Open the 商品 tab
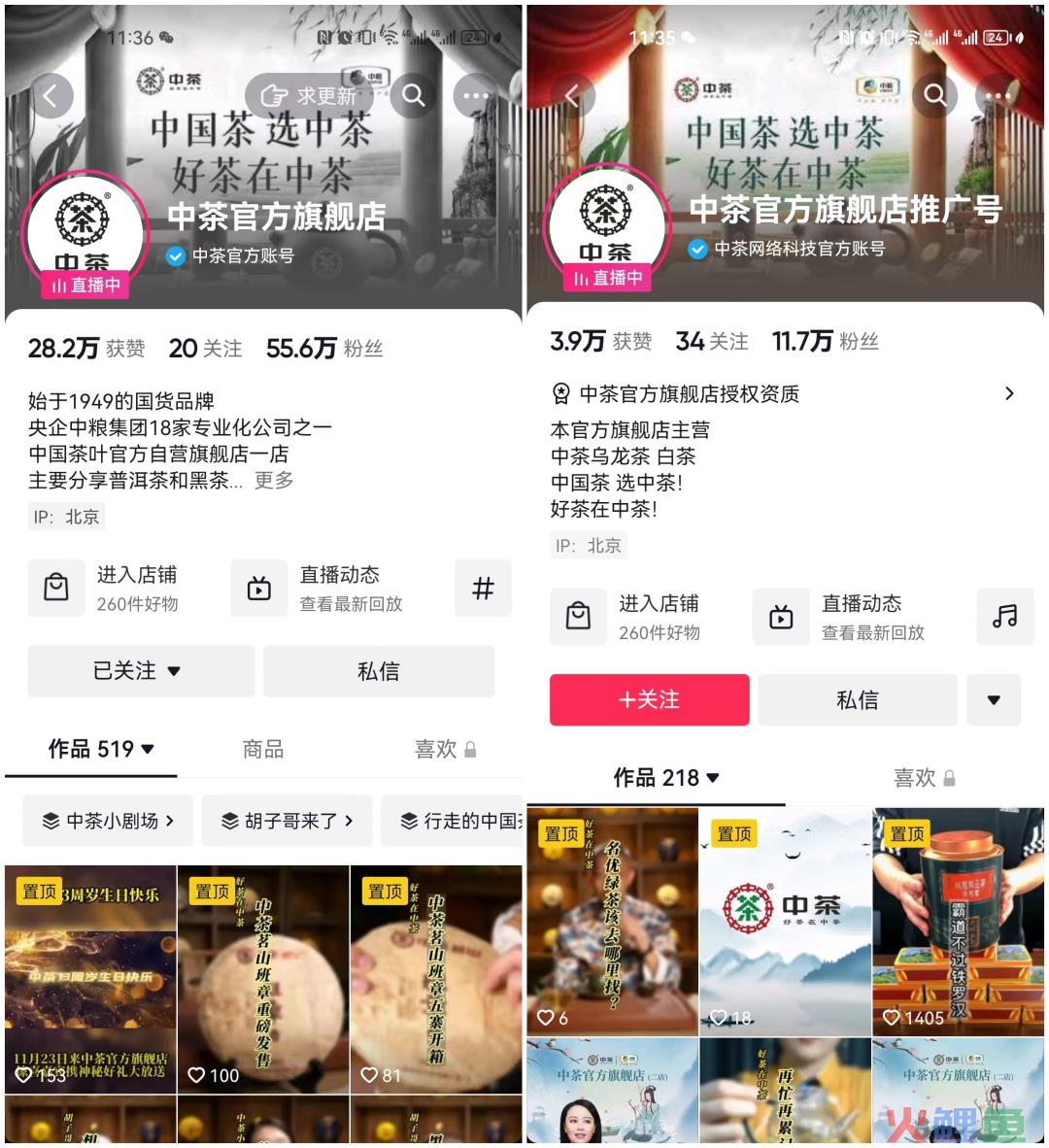This screenshot has width=1049, height=1148. tap(262, 749)
